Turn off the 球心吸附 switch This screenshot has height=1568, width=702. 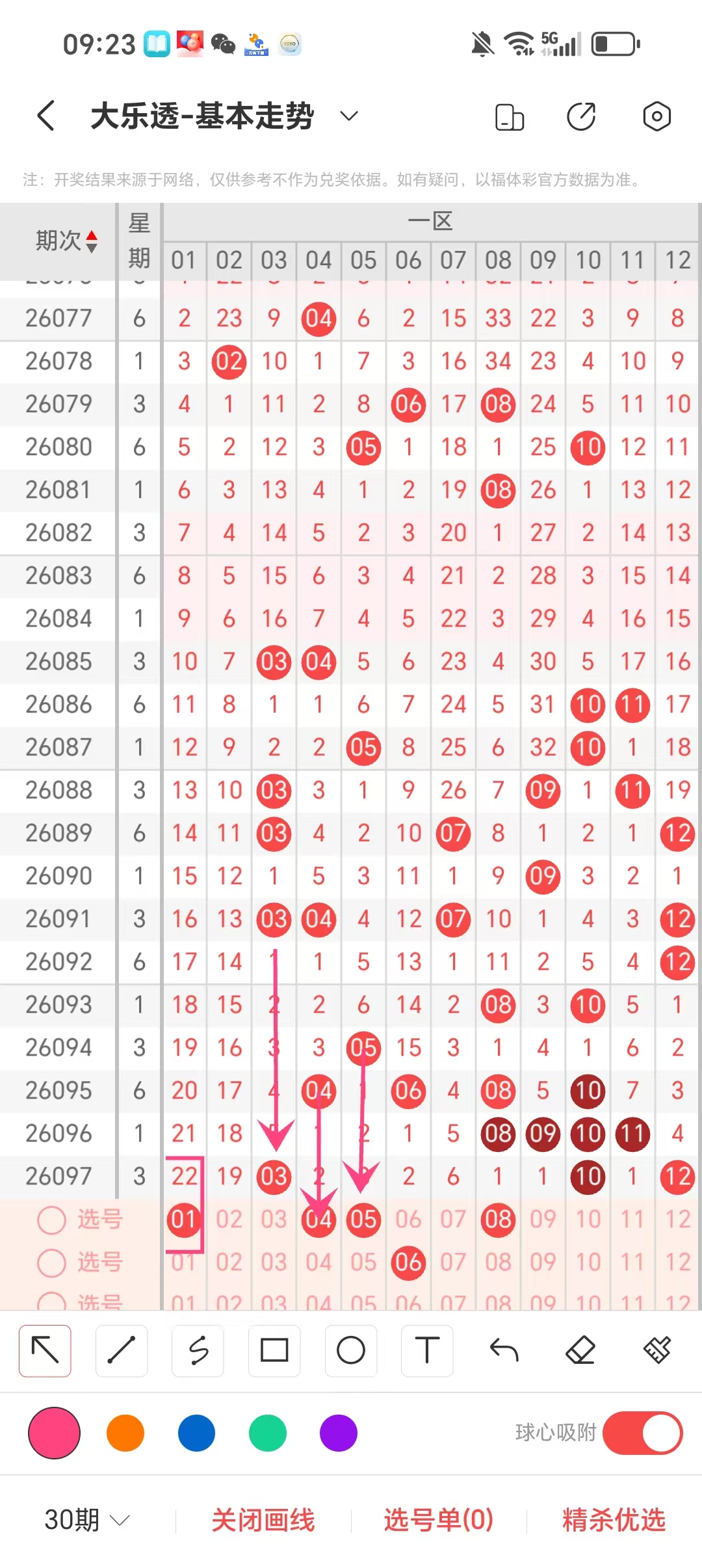click(x=642, y=1433)
